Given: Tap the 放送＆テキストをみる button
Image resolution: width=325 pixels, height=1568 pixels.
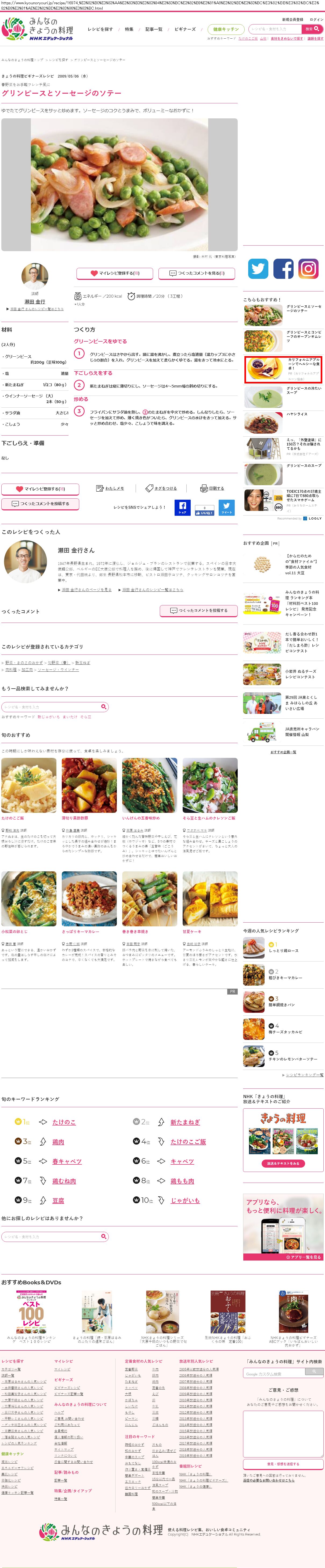Looking at the screenshot, I should pyautogui.click(x=283, y=1163).
